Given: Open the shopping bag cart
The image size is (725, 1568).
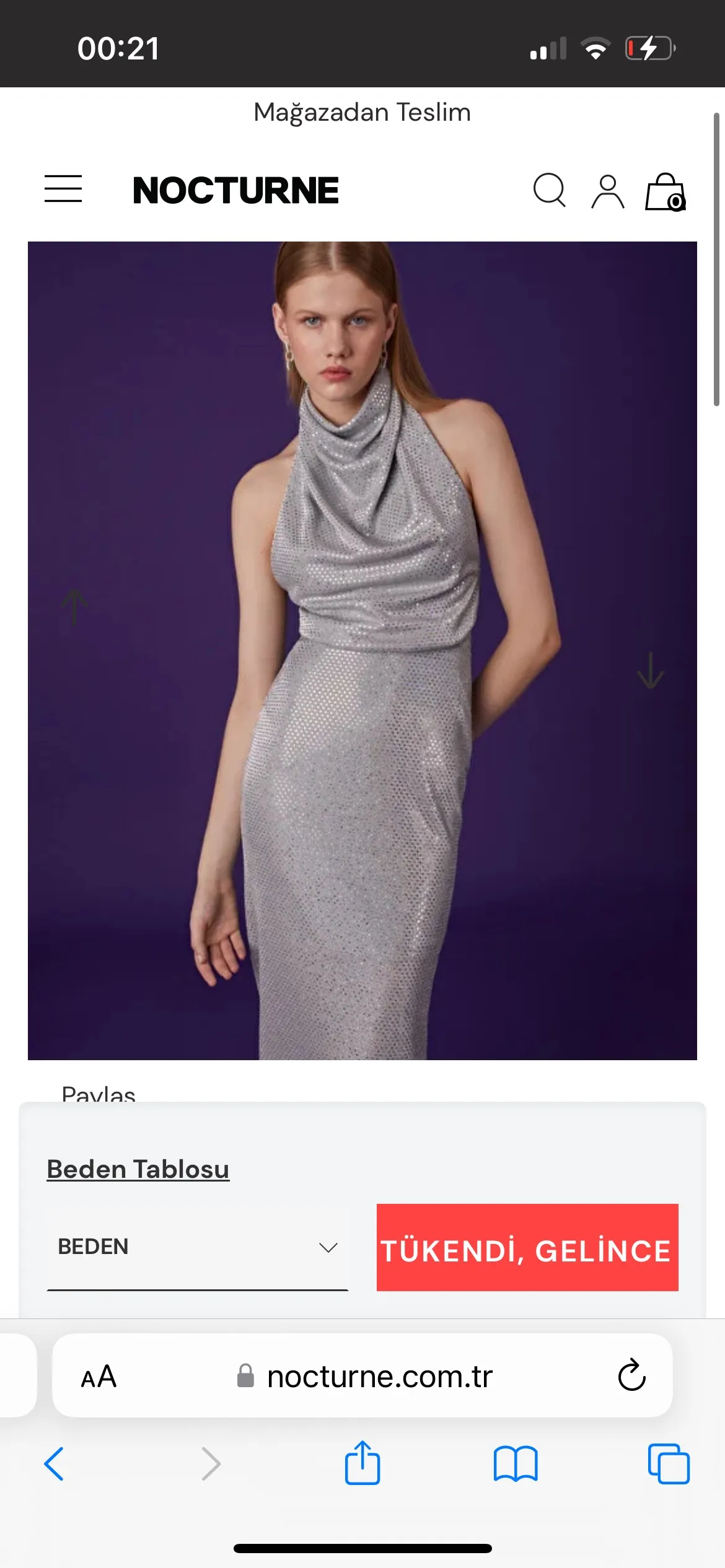Looking at the screenshot, I should point(666,192).
